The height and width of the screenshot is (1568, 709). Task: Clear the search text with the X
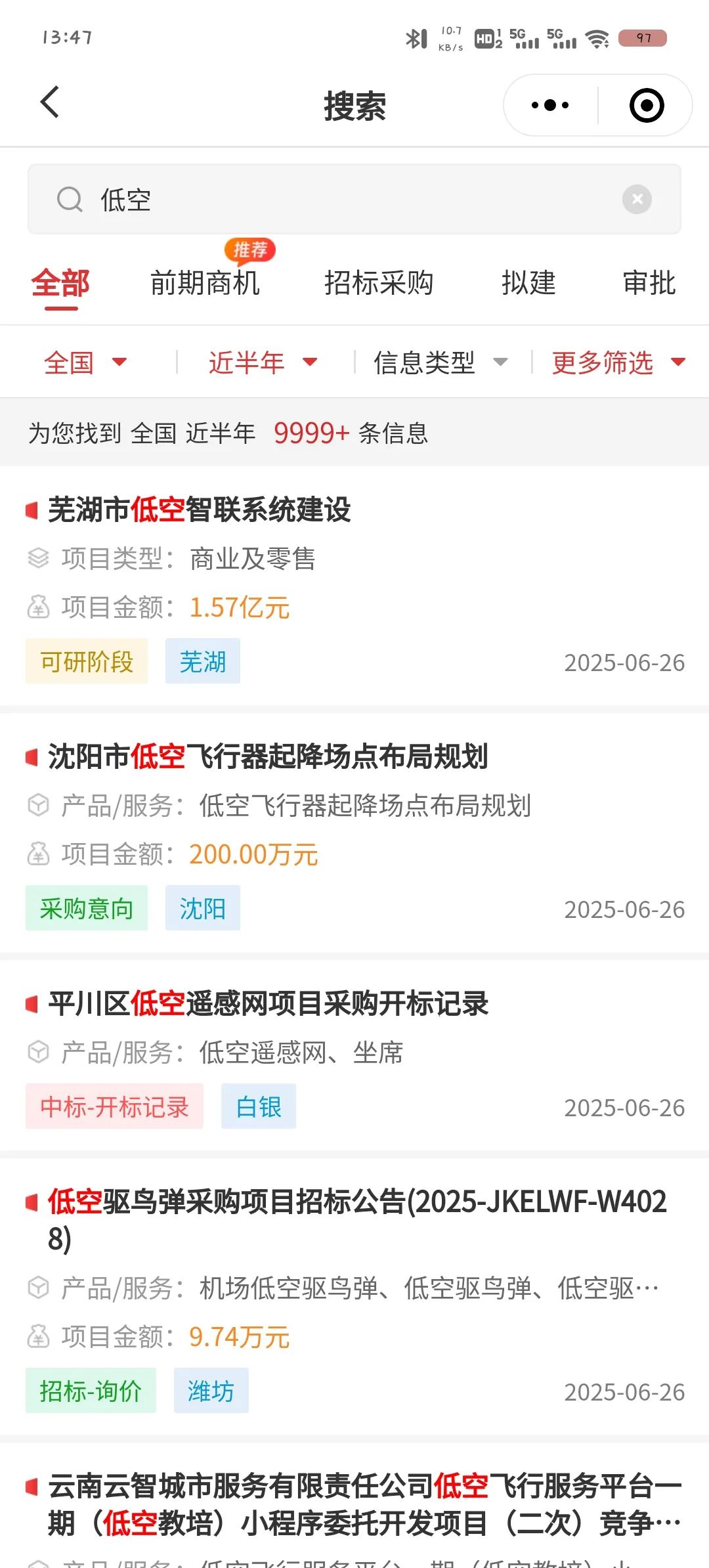(637, 199)
